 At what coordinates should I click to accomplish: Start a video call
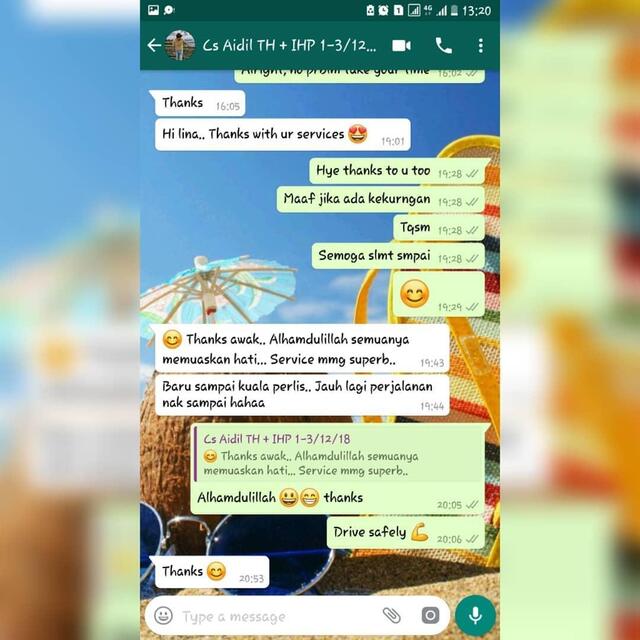(402, 45)
